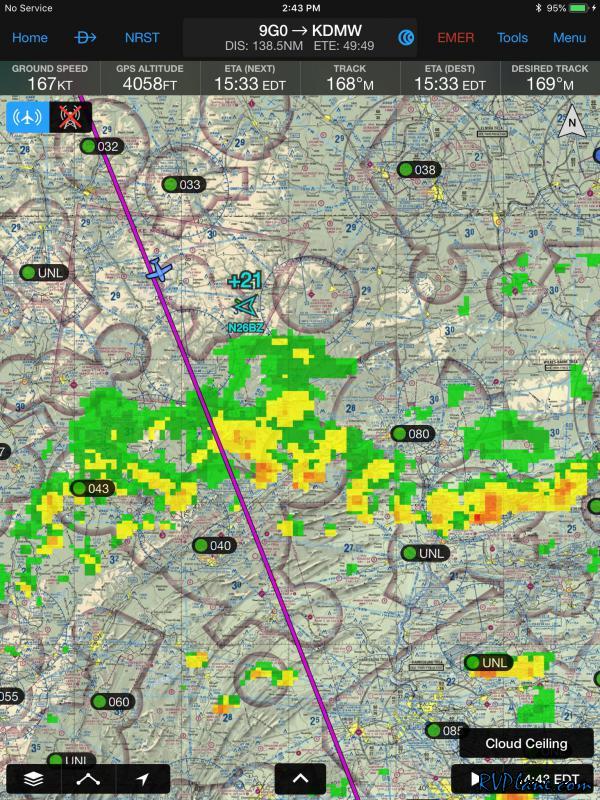Image resolution: width=600 pixels, height=800 pixels.
Task: Tap the Direct-To icon
Action: 87,38
